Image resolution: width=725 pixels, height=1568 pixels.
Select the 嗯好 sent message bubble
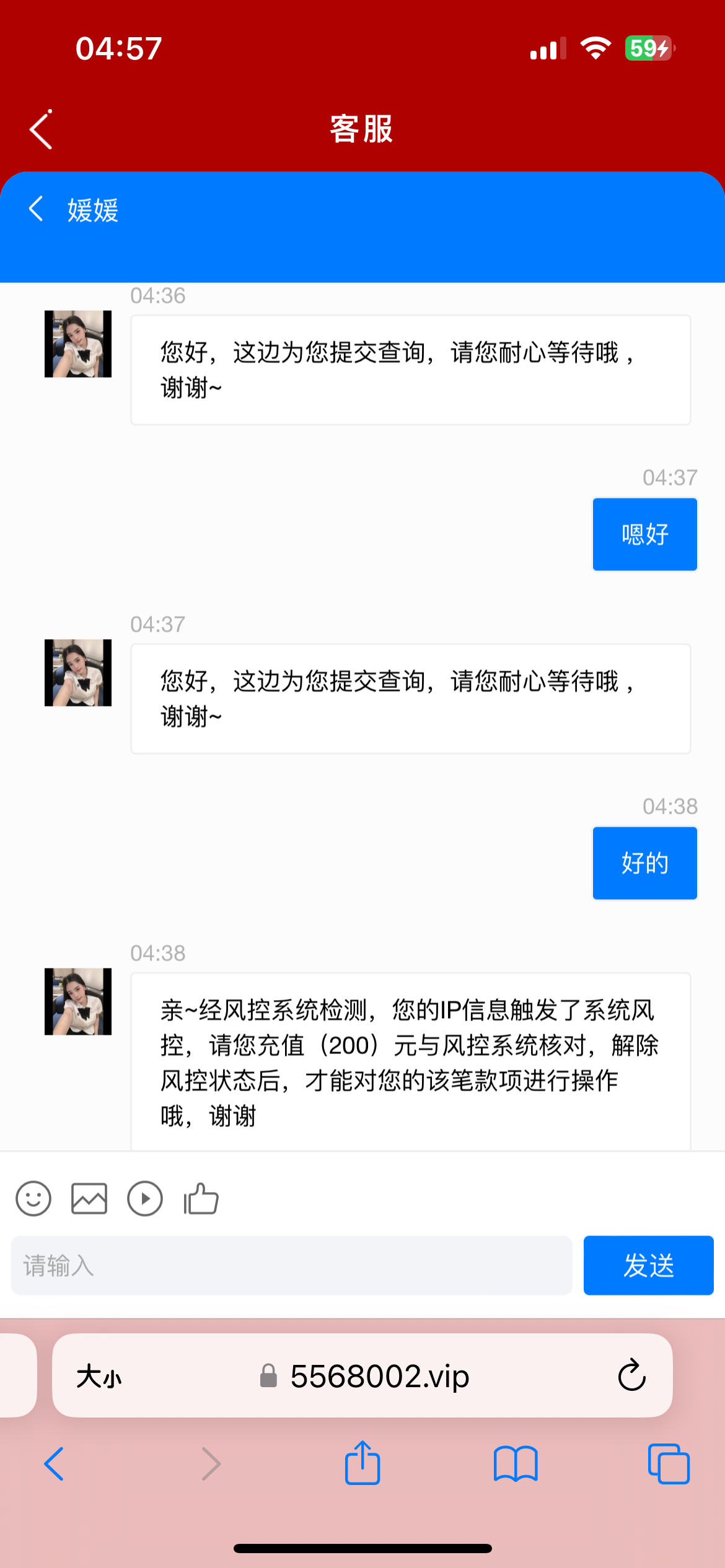tap(644, 534)
